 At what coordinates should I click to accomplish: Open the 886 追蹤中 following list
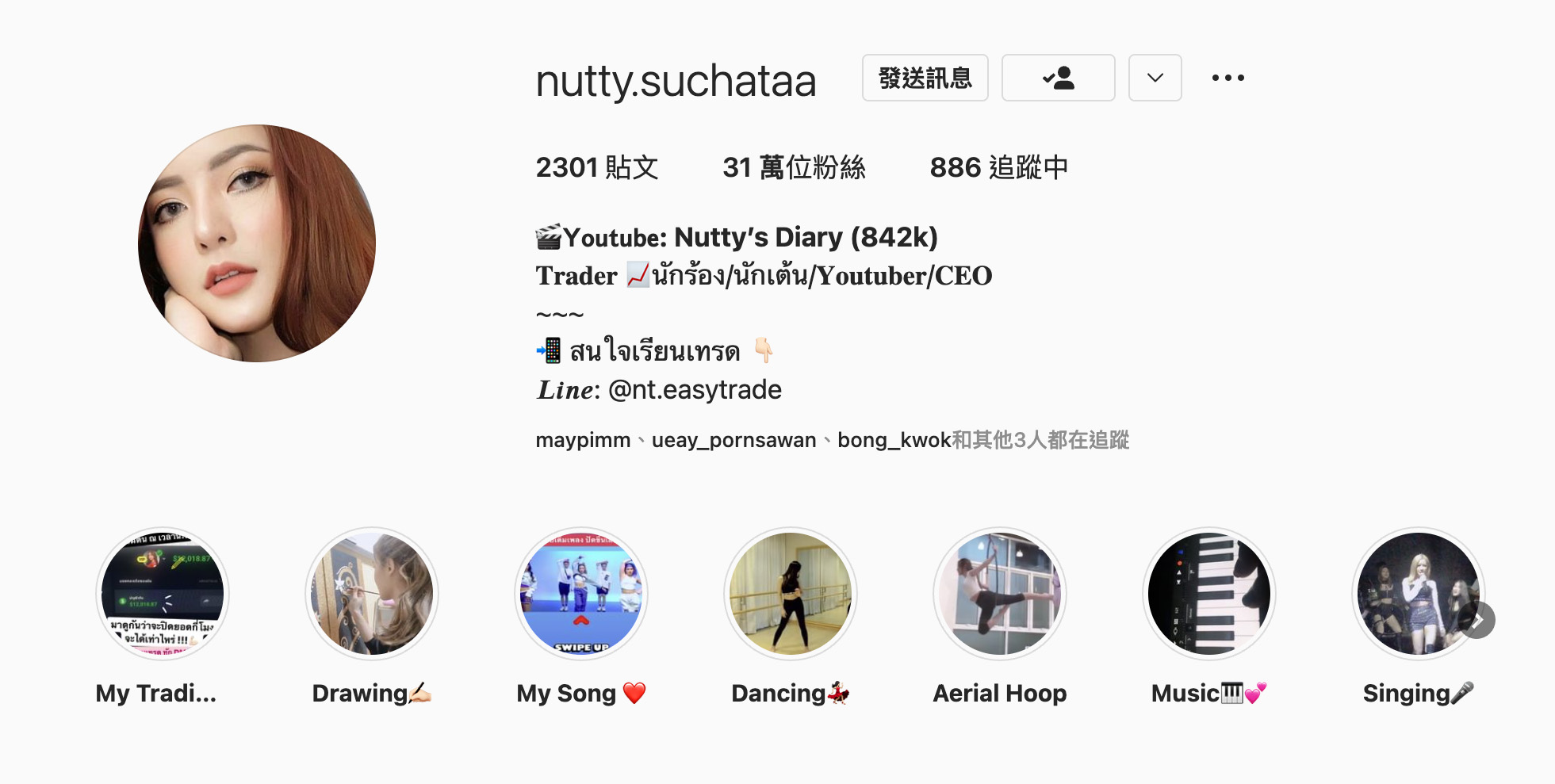pyautogui.click(x=998, y=167)
